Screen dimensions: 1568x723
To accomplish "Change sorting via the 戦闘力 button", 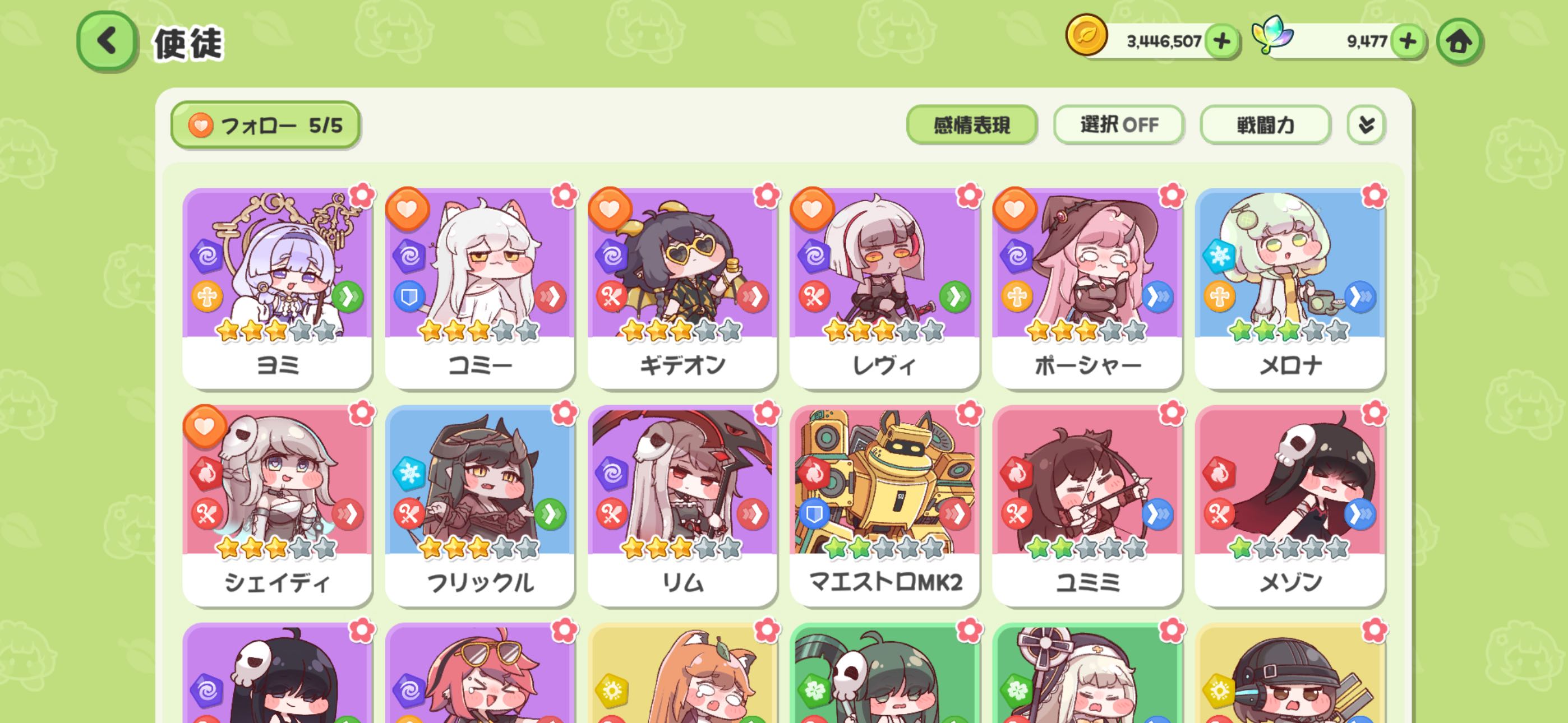I will [1265, 126].
